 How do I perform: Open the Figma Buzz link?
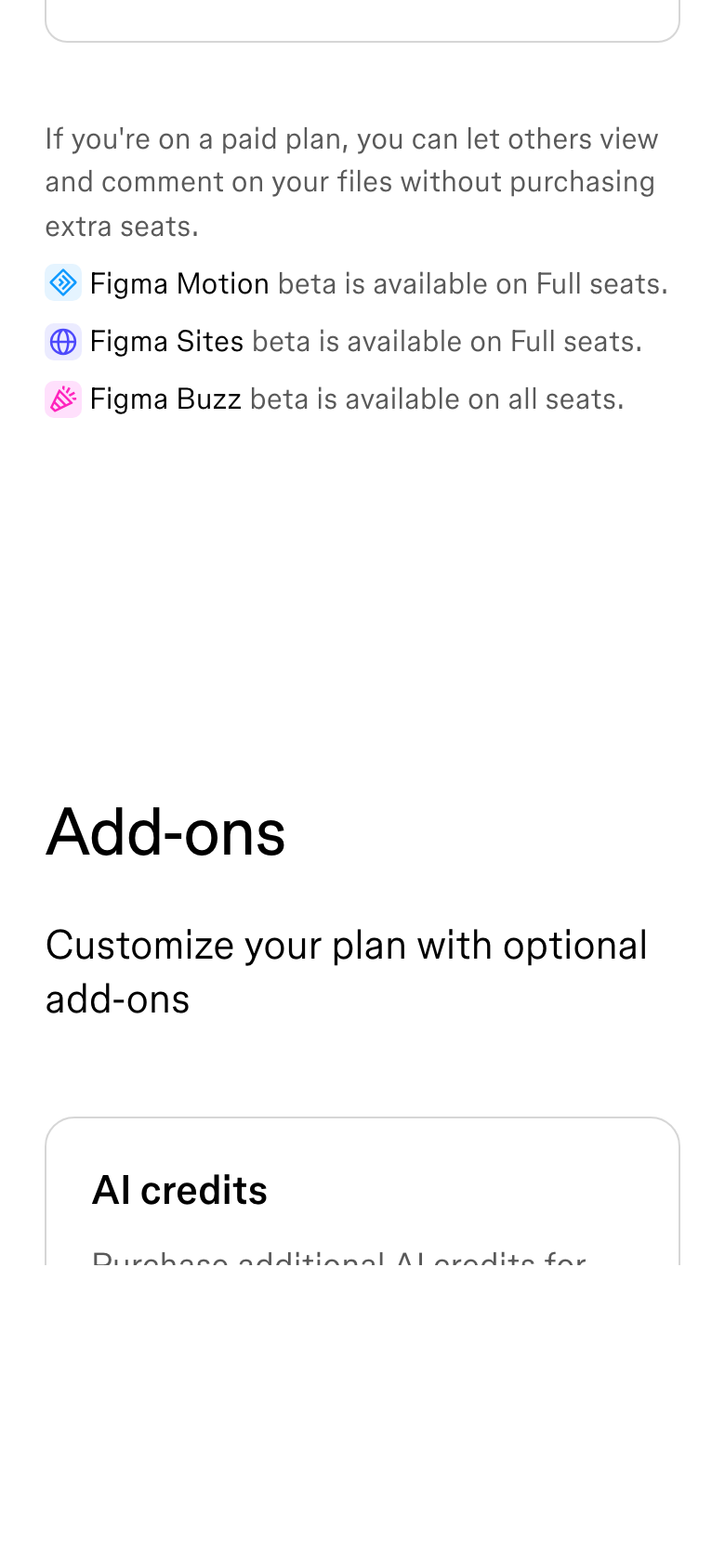coord(165,399)
